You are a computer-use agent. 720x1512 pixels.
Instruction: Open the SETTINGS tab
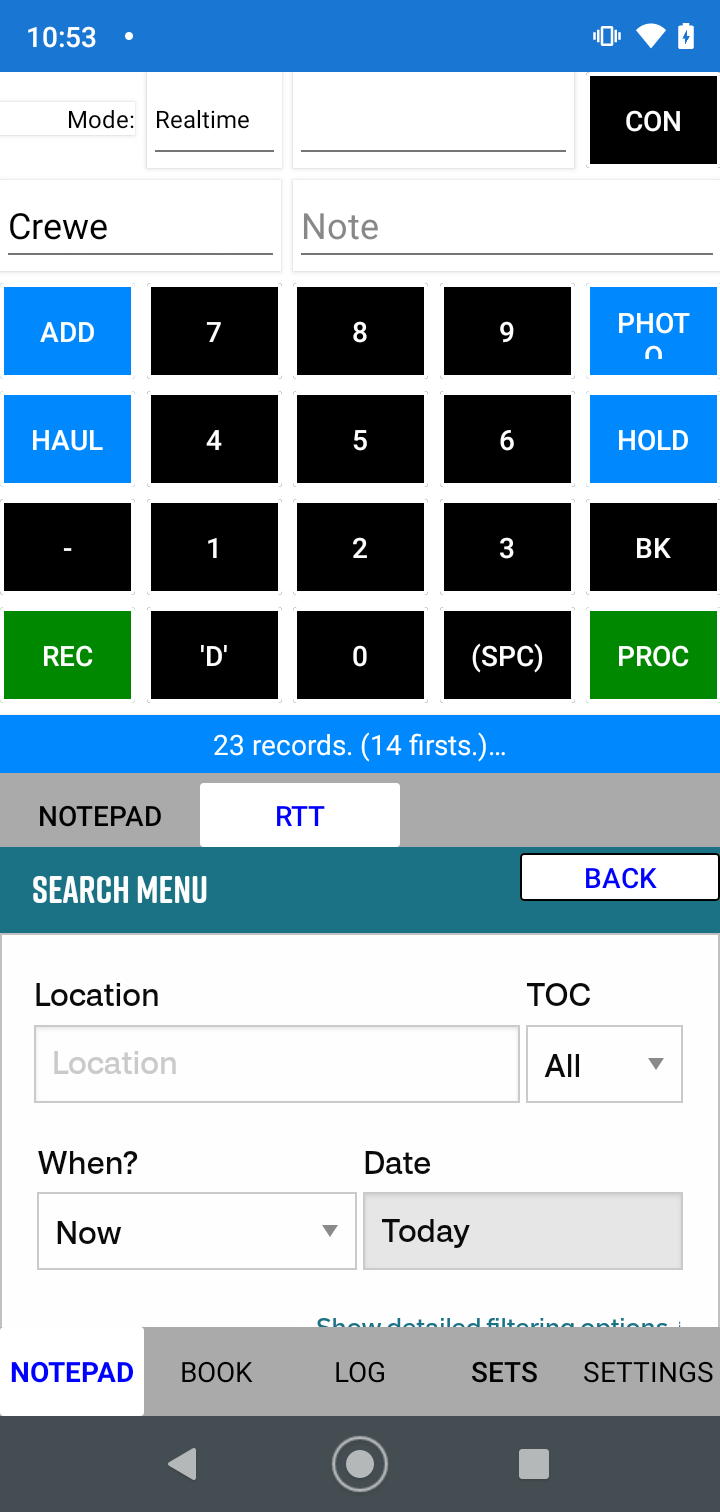[647, 1372]
